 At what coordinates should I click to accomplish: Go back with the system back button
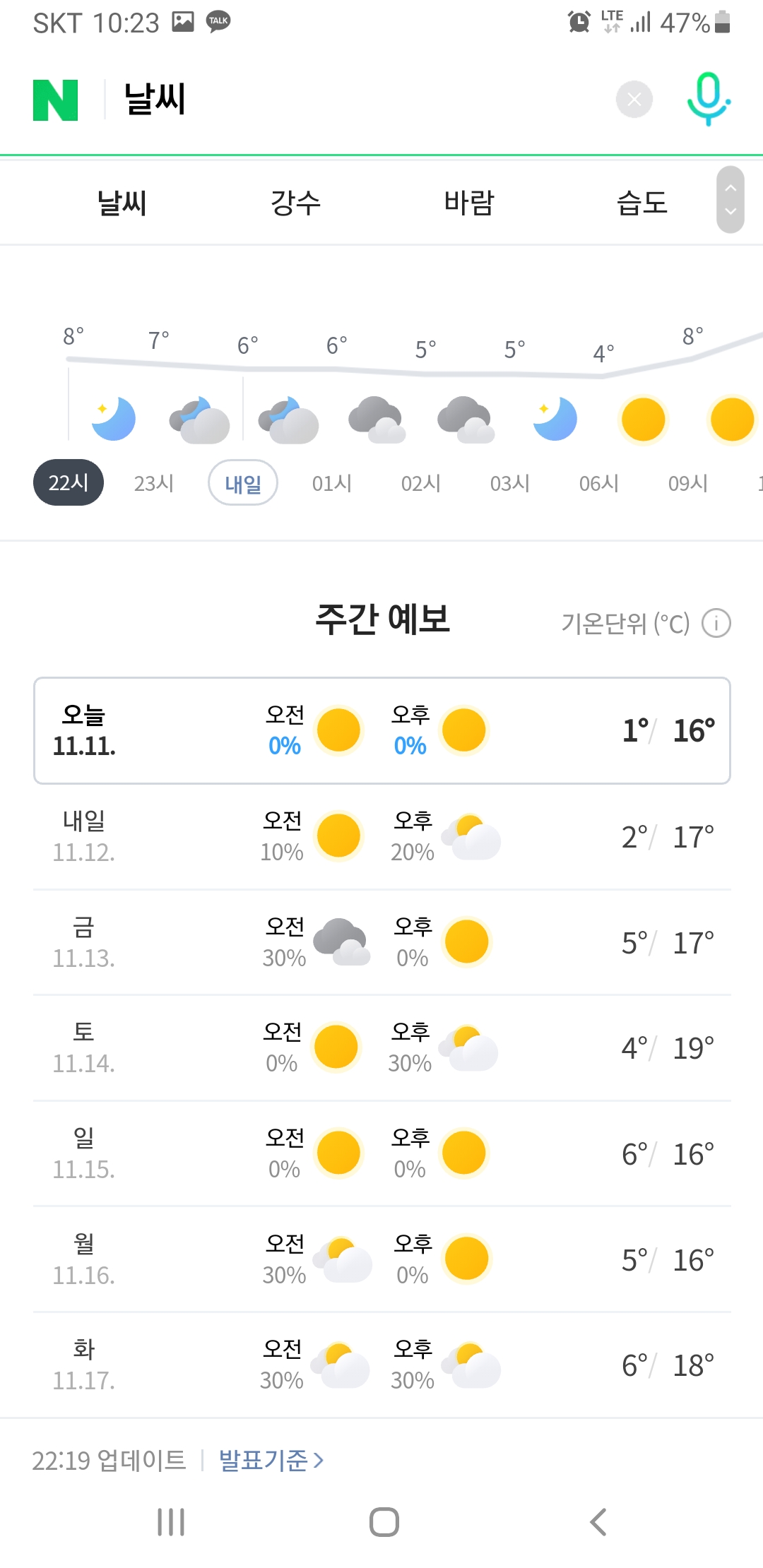pyautogui.click(x=598, y=1522)
